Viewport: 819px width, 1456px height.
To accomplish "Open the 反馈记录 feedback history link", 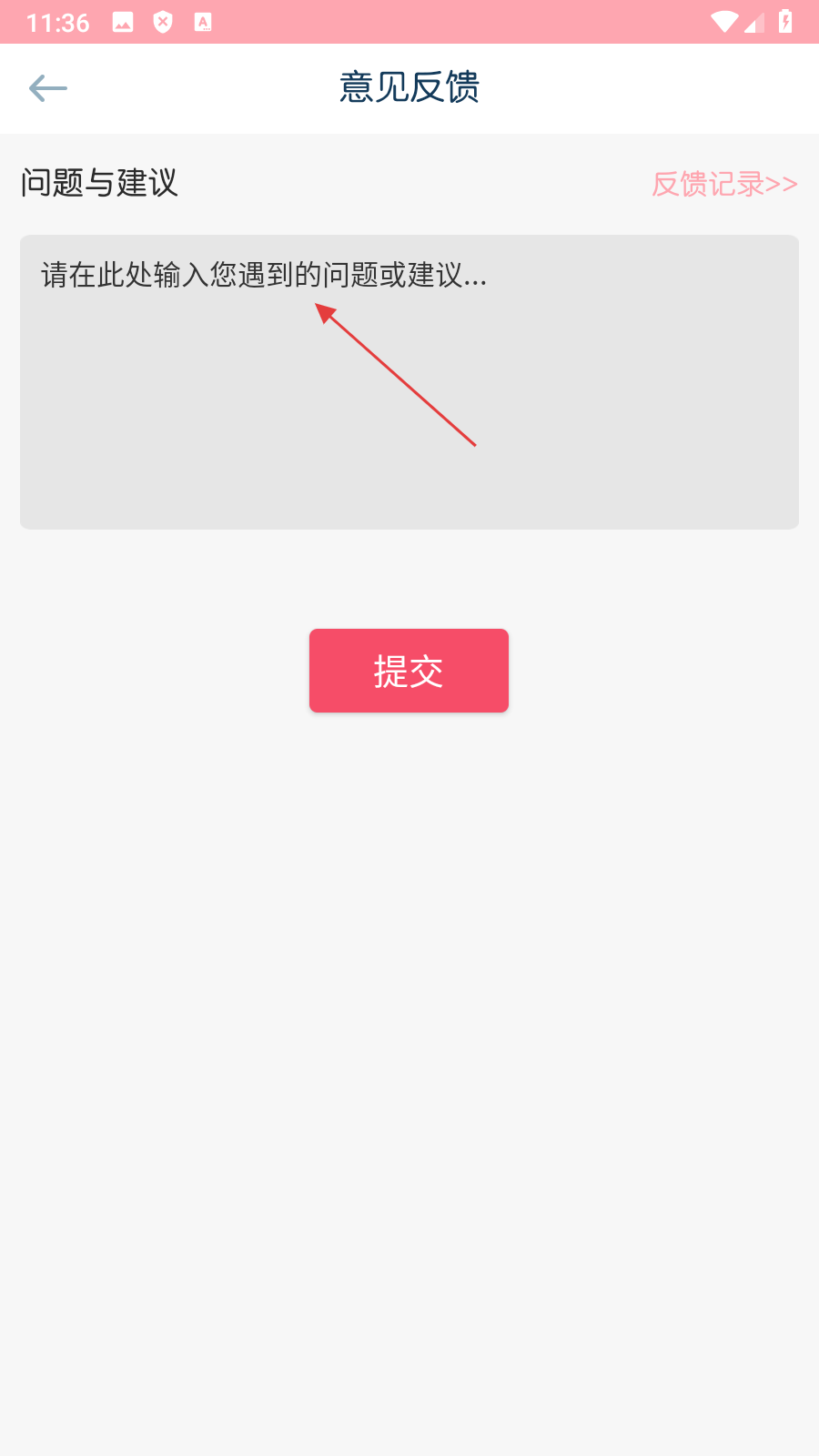I will [x=724, y=184].
